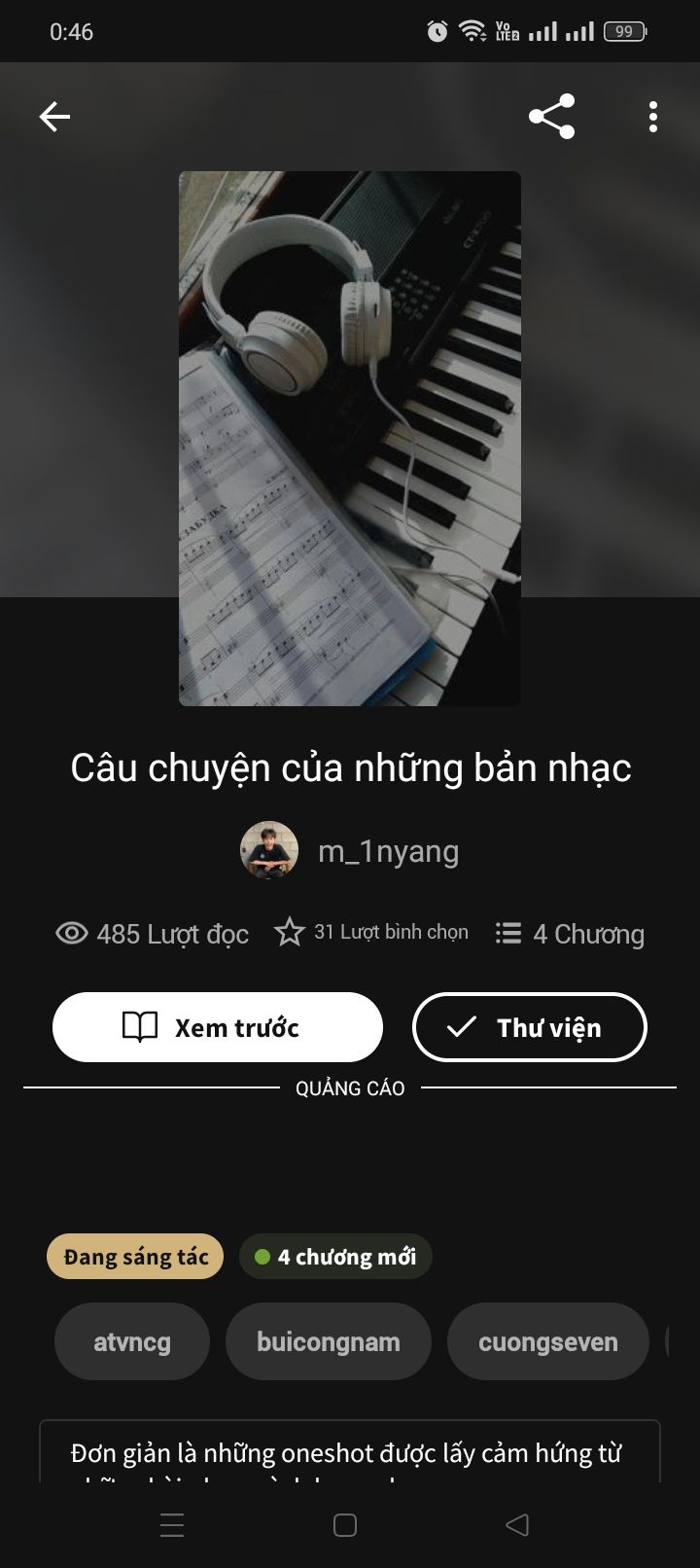Image resolution: width=700 pixels, height=1568 pixels.
Task: Open the story cover image
Action: 350,438
